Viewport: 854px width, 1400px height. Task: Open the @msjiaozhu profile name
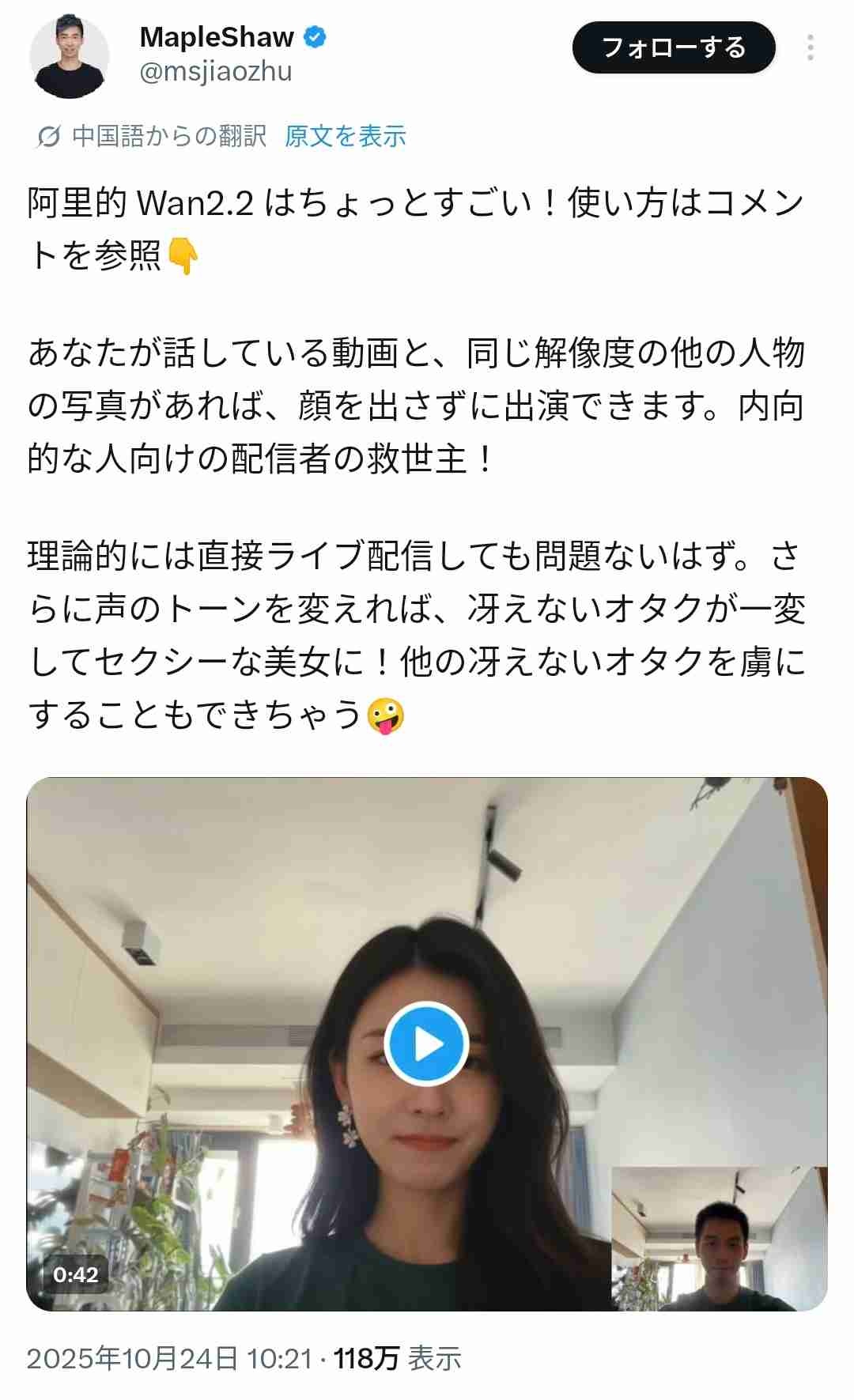click(216, 71)
